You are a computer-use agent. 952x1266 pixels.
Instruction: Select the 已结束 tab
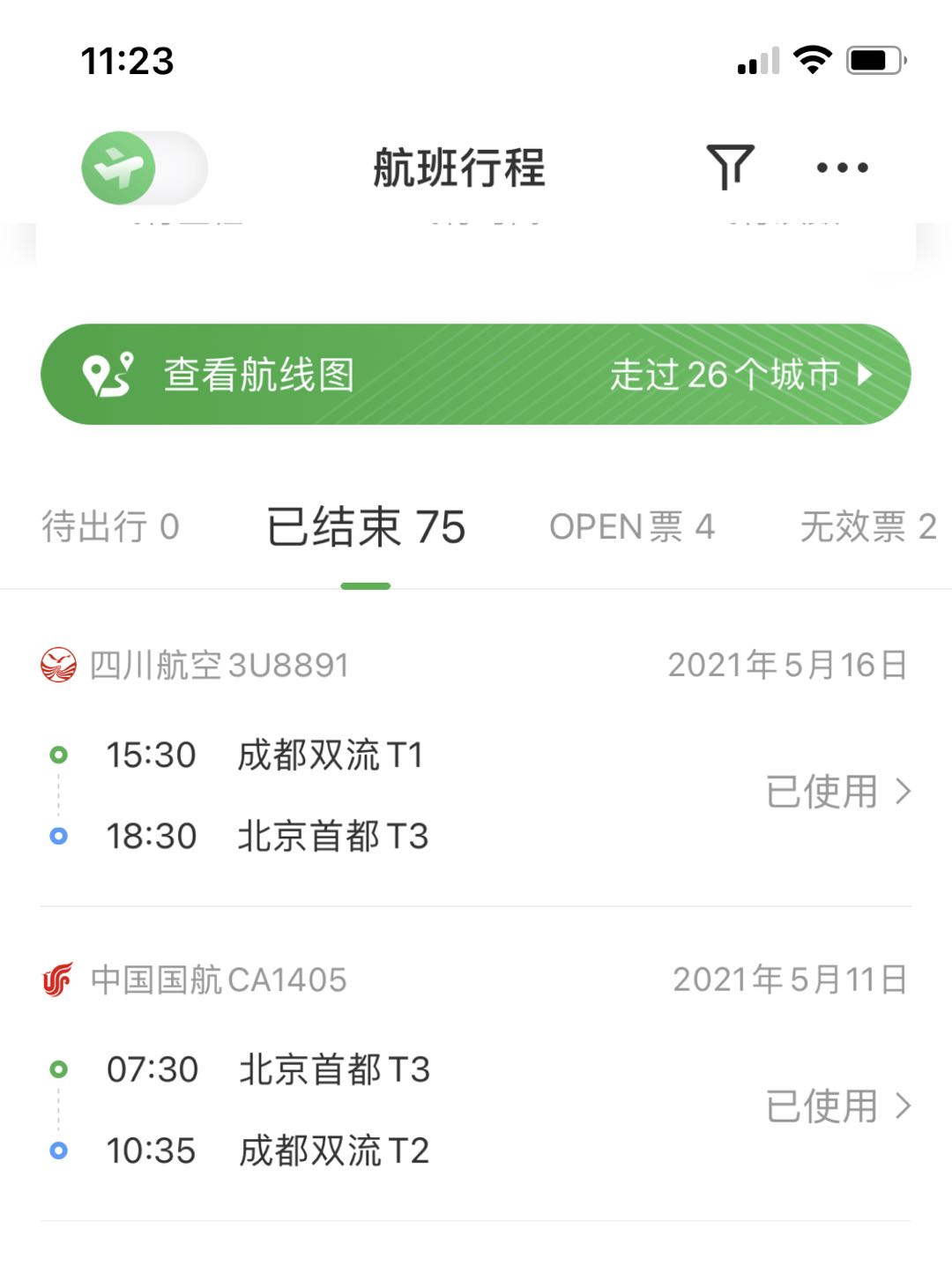point(366,527)
